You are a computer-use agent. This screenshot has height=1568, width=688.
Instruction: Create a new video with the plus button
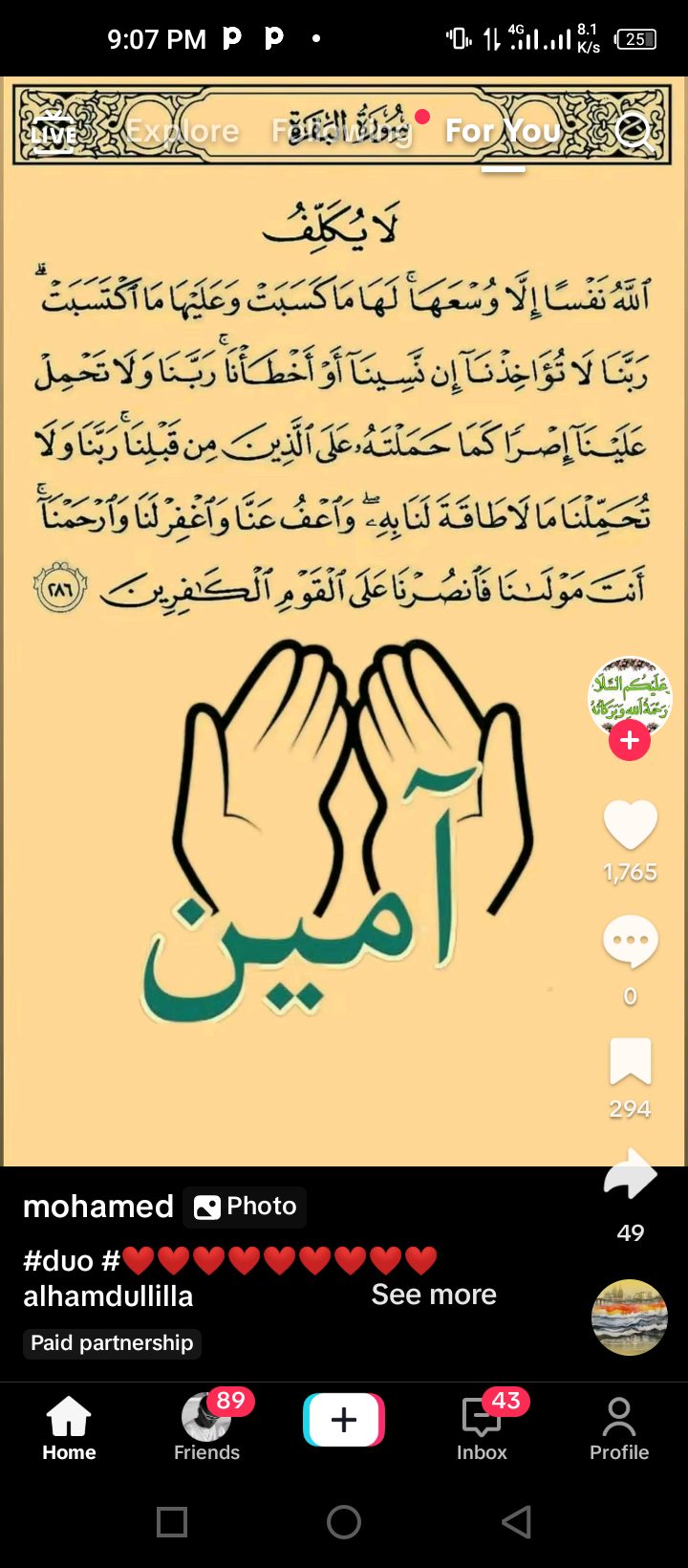click(x=344, y=1419)
